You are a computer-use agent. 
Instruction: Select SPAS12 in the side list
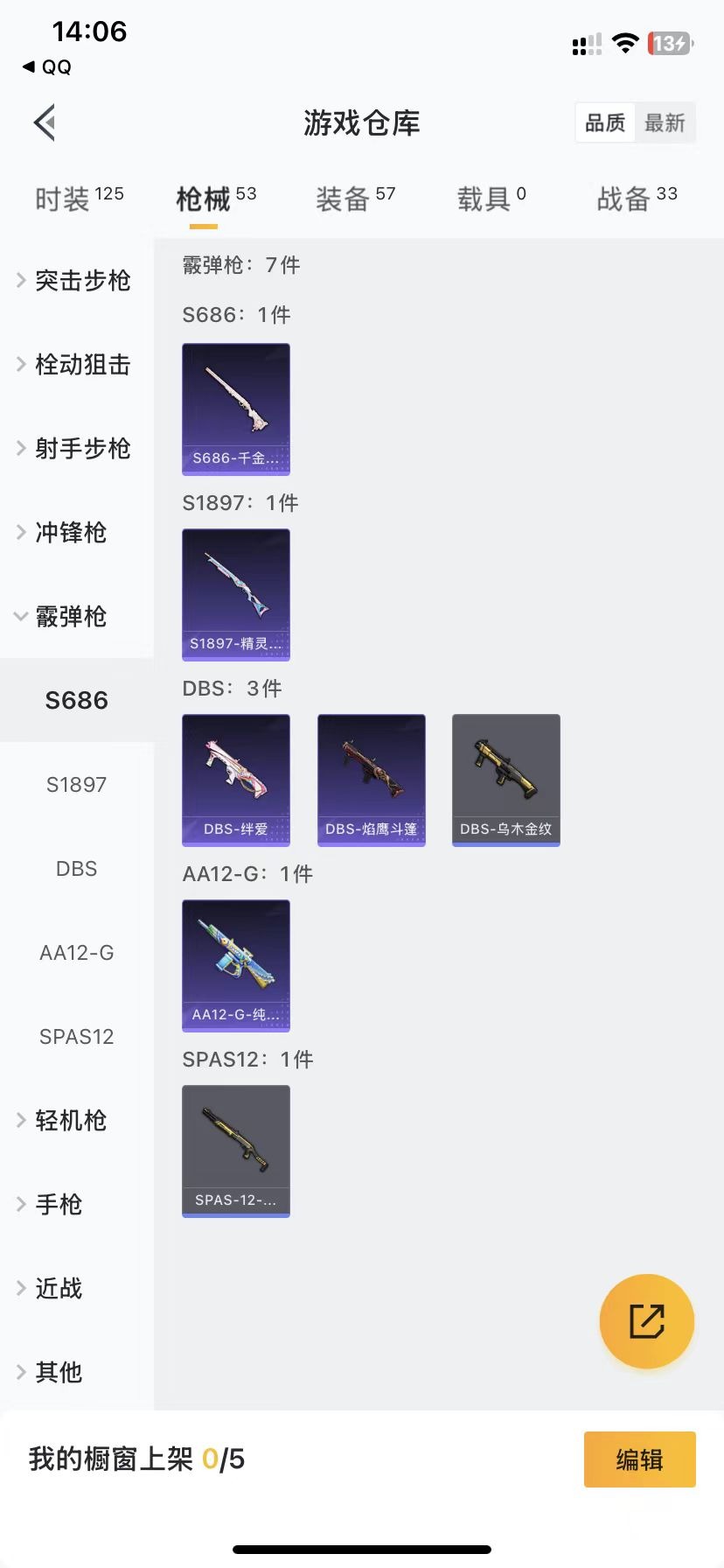point(77,1036)
